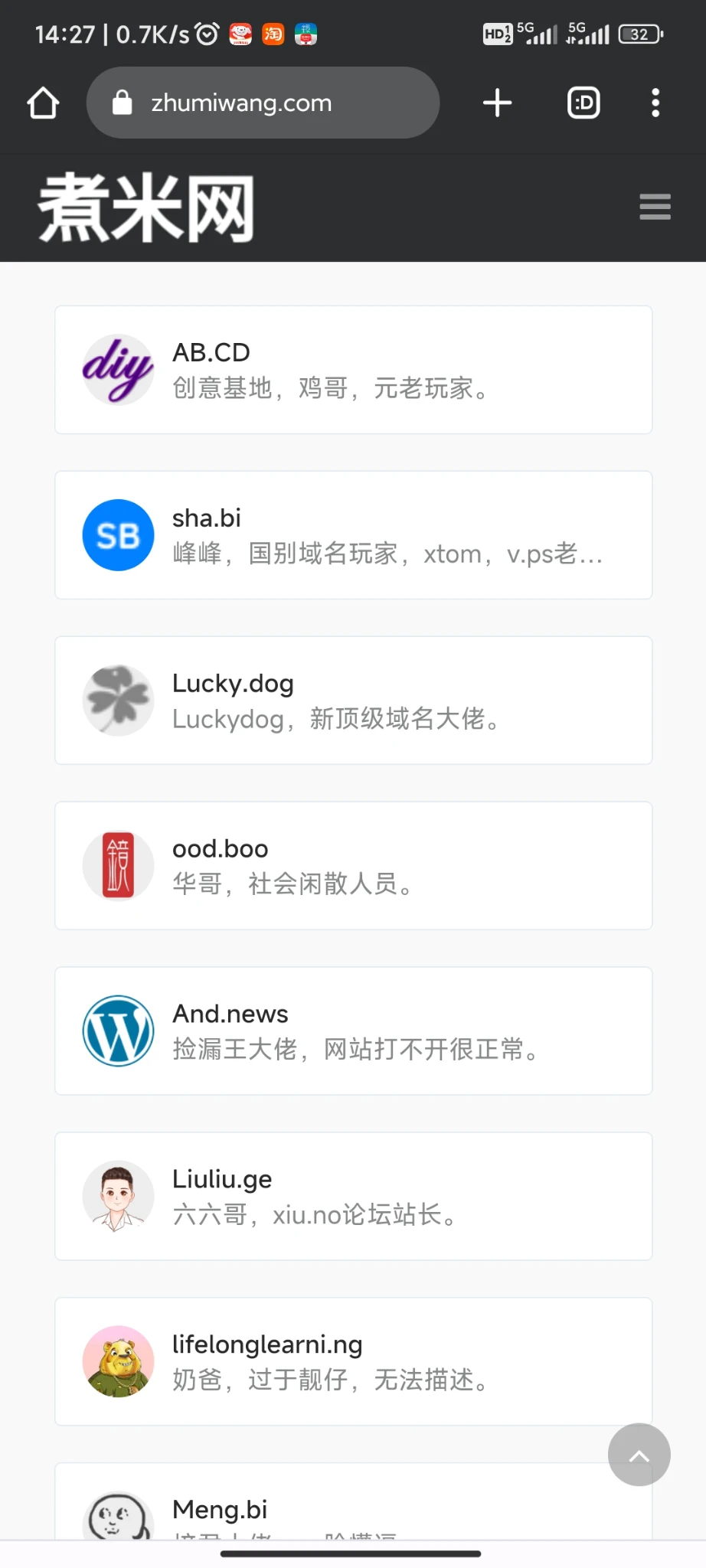Open a new browser tab

497,103
